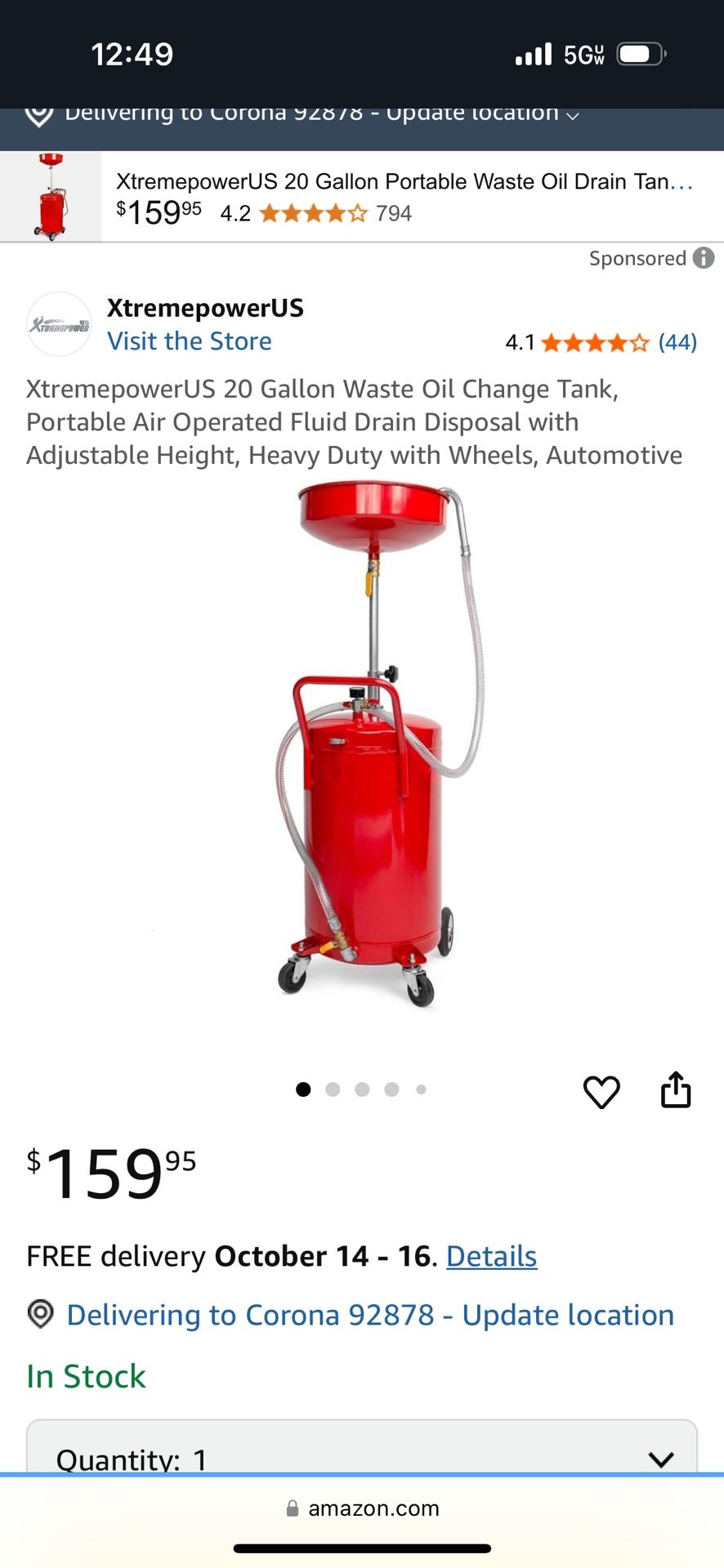Open the Sponsored info icon
This screenshot has height=1568, width=724.
[704, 258]
